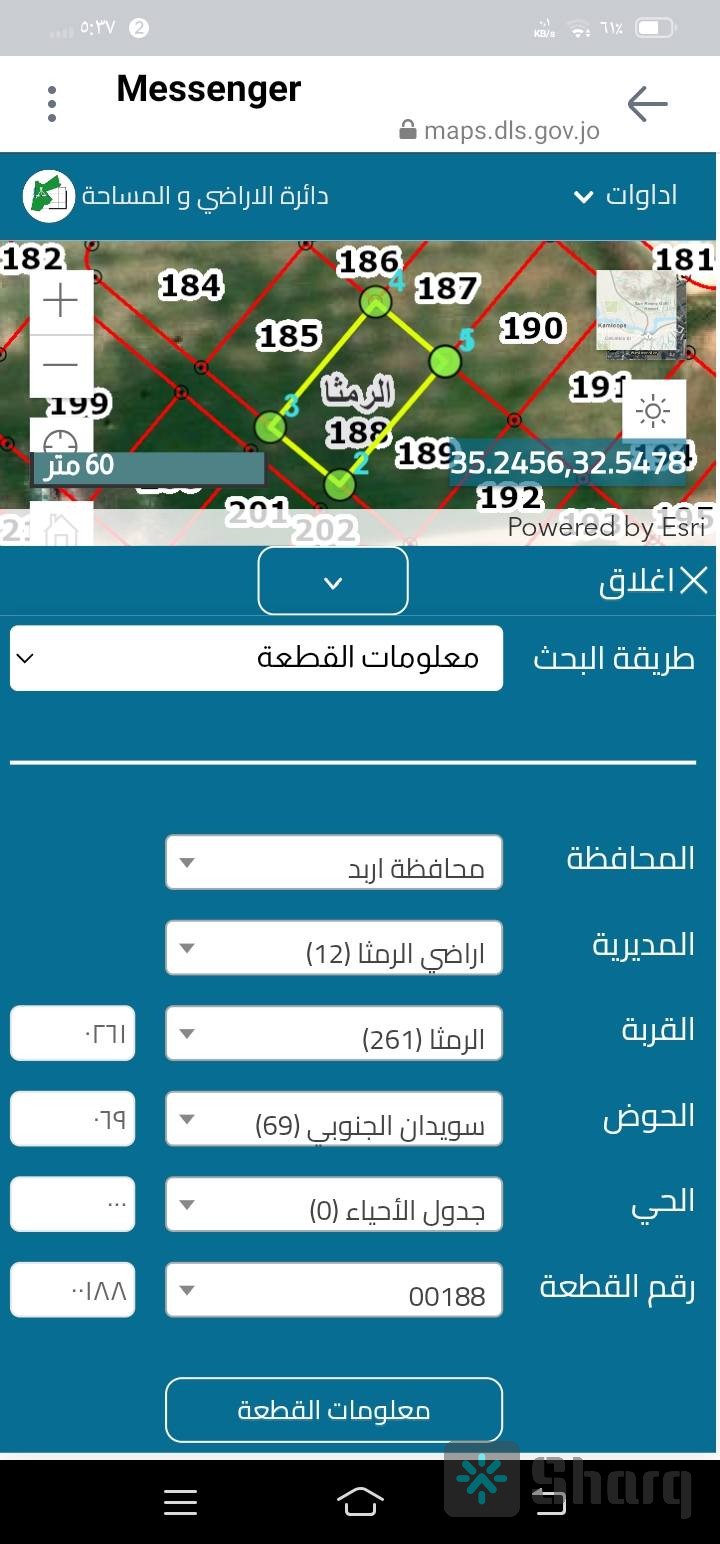Tap the village code field ٠٢٦١
The image size is (720, 1544).
click(x=72, y=1034)
